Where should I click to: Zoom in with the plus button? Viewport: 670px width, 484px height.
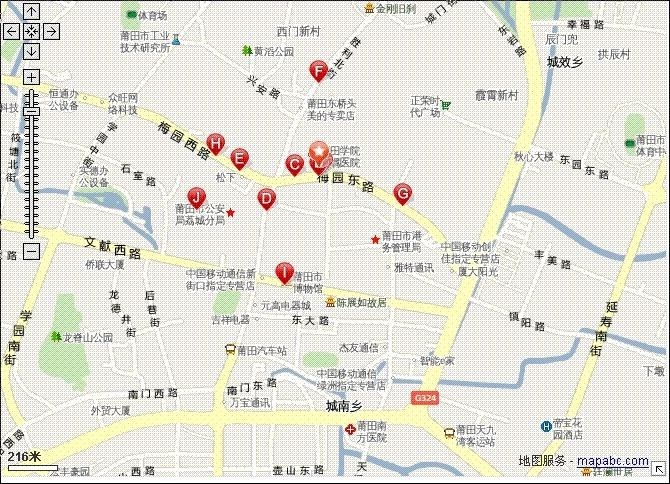(x=31, y=76)
